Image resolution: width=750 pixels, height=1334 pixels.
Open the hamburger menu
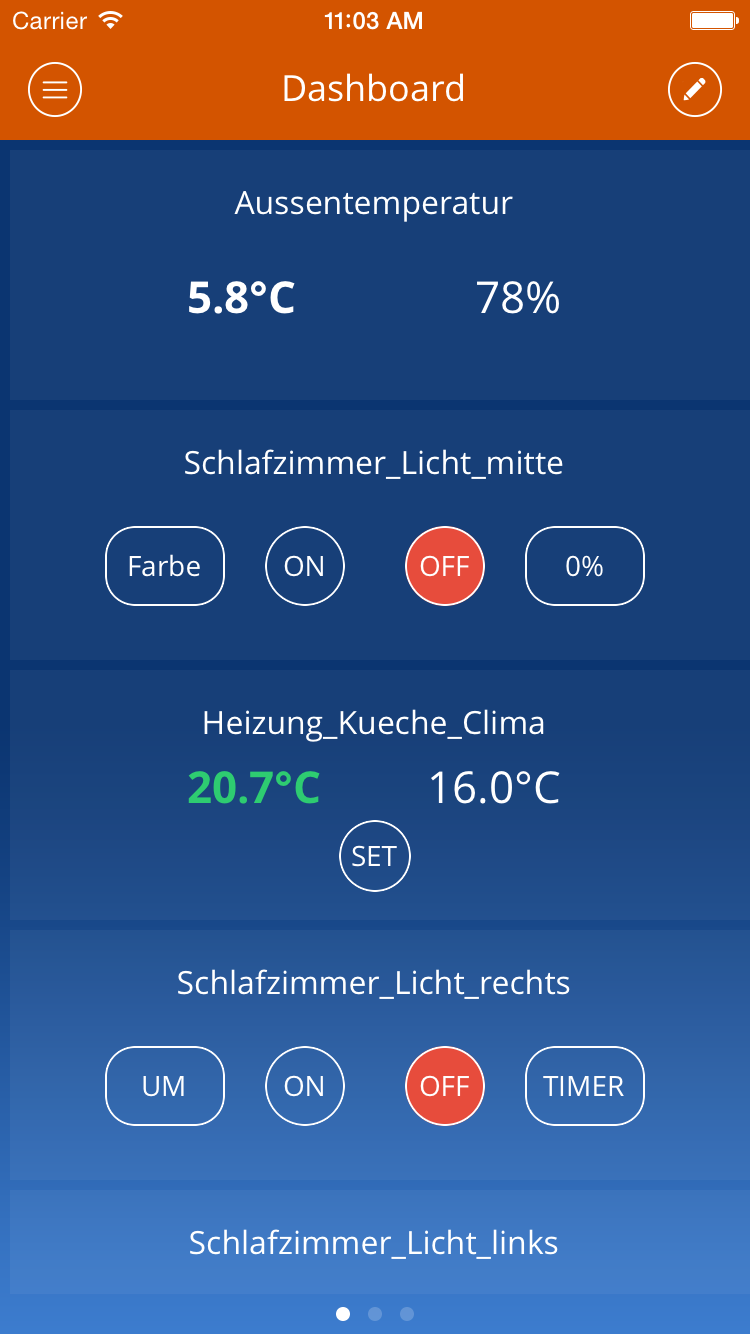[x=55, y=90]
